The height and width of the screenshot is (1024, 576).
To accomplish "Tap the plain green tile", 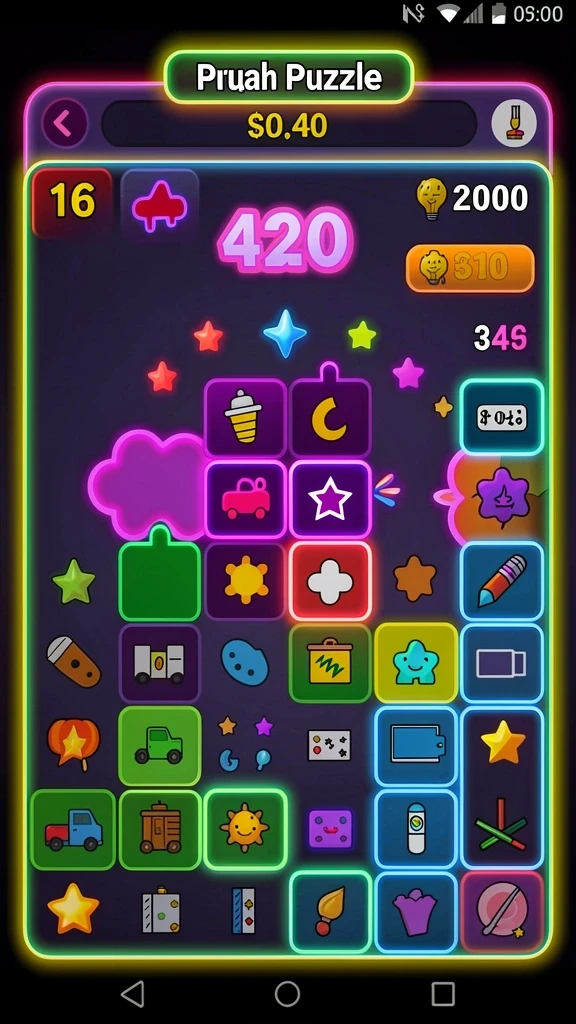I will (x=159, y=581).
